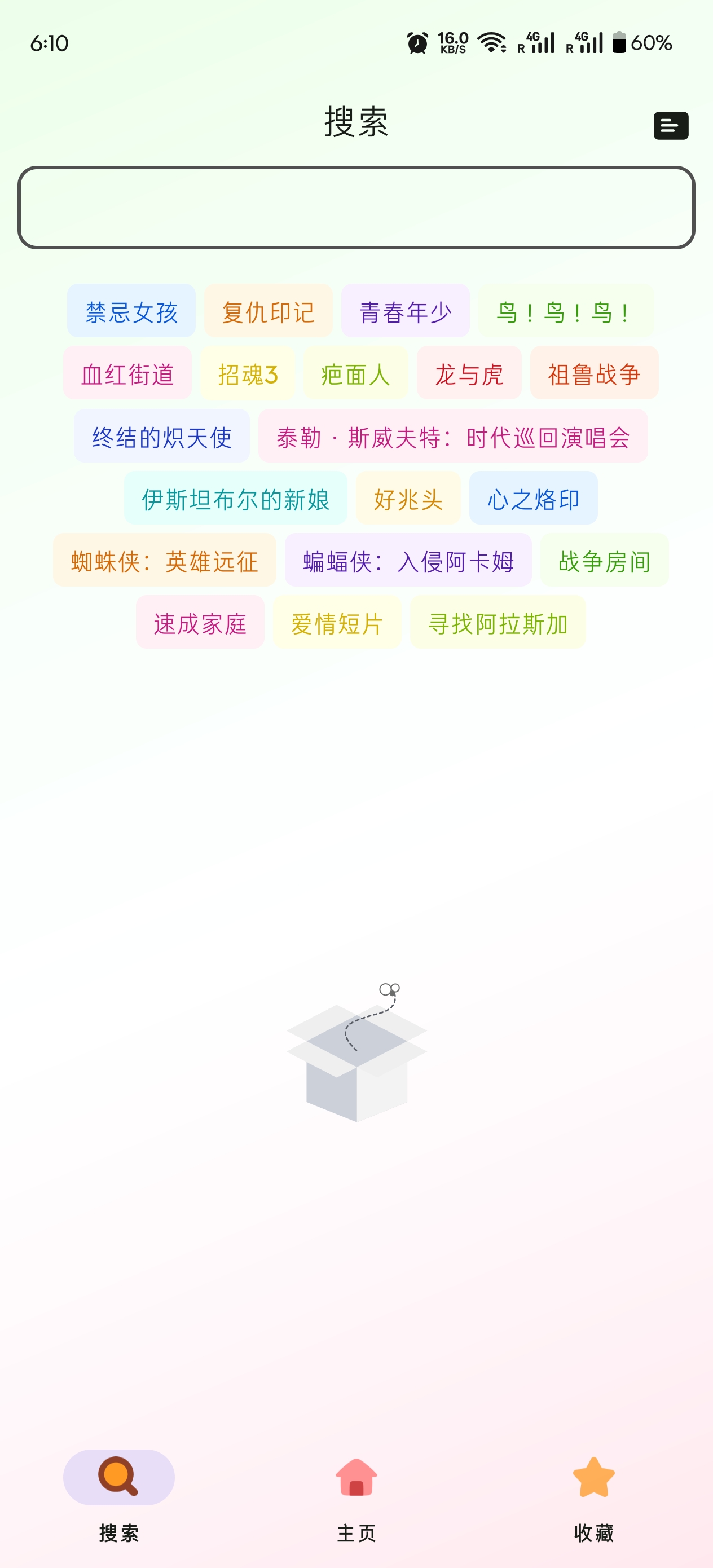Tap the search input box

pos(356,208)
